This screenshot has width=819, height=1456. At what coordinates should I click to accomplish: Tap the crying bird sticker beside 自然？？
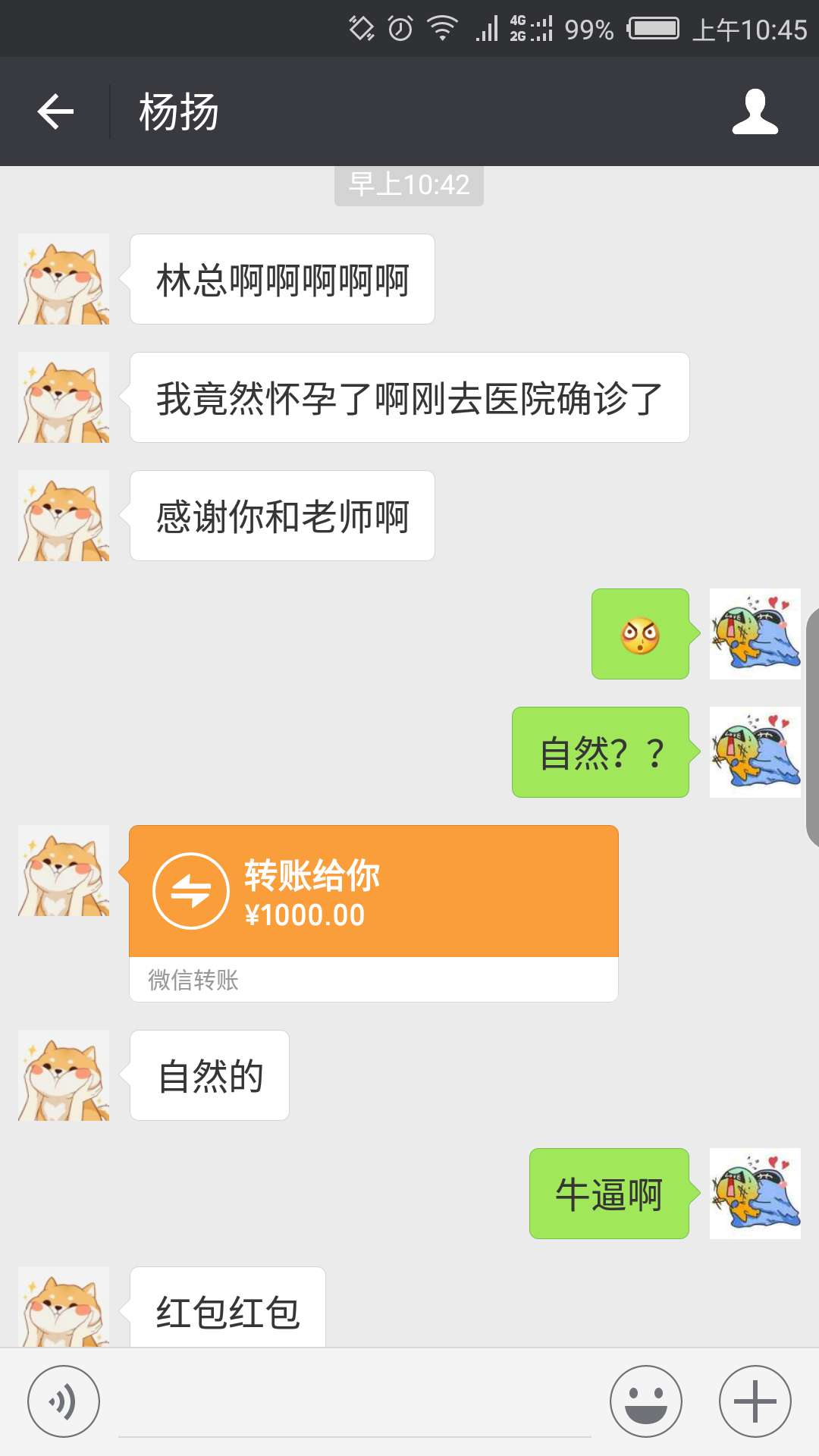point(755,752)
